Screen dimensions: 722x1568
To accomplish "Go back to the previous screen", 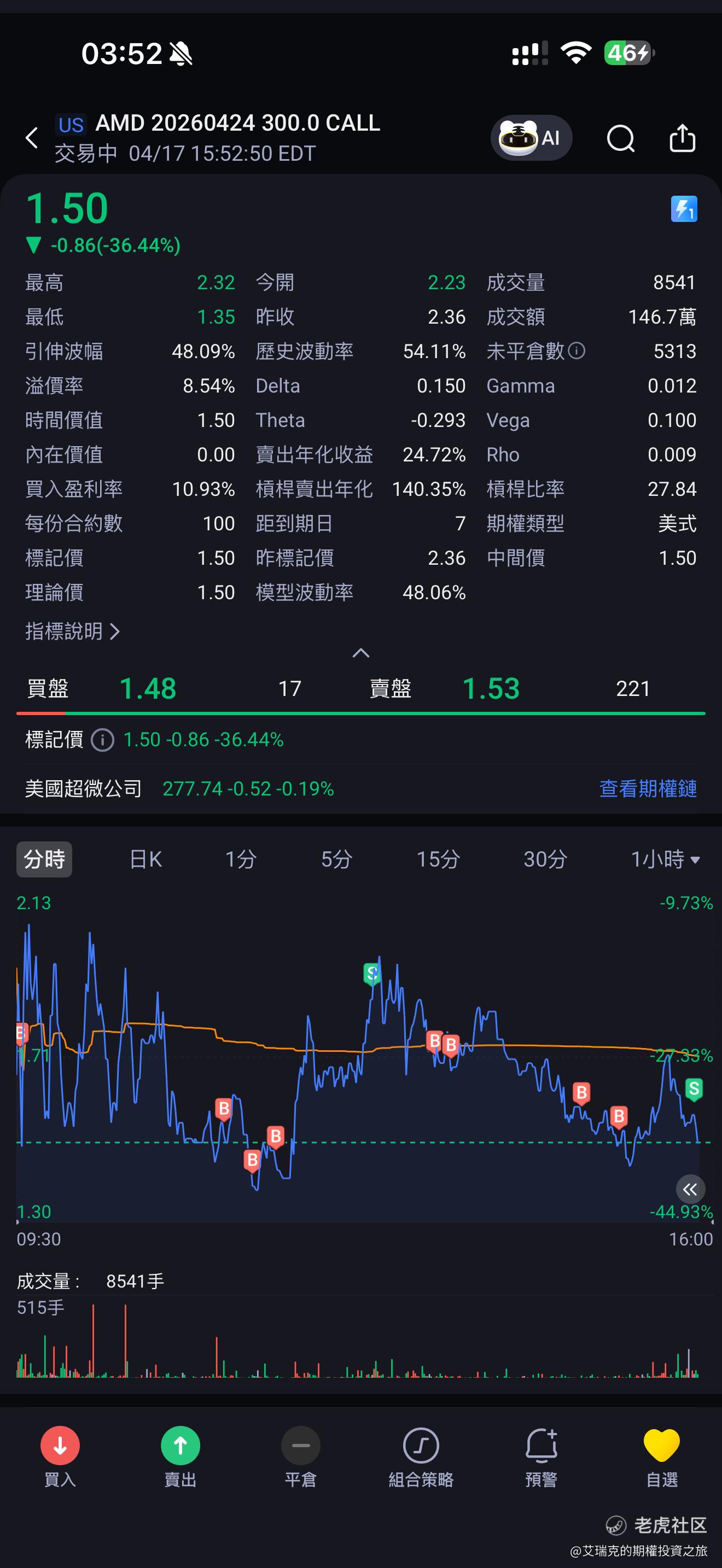I will (32, 138).
